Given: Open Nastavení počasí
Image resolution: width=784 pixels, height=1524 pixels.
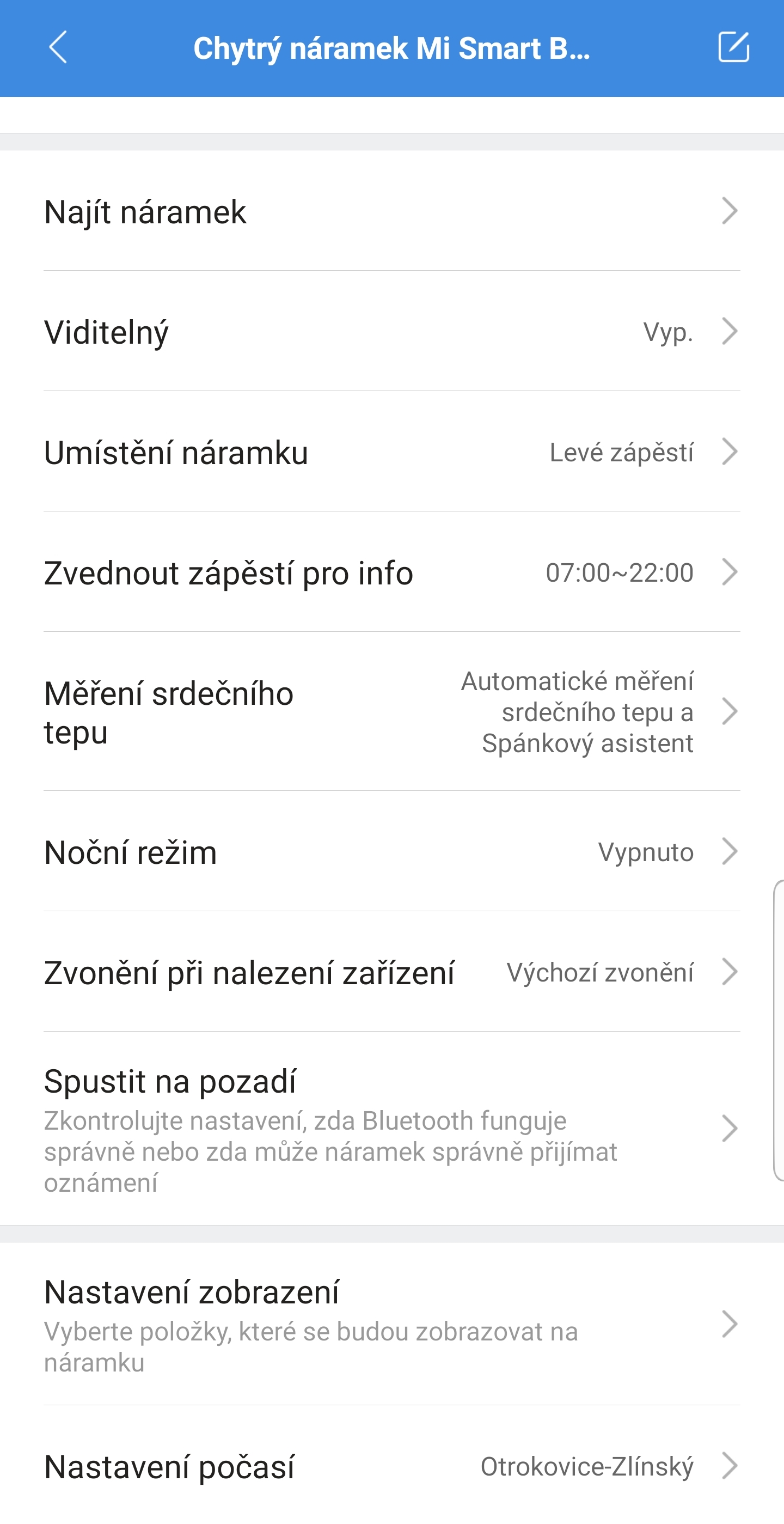Looking at the screenshot, I should (x=391, y=1467).
